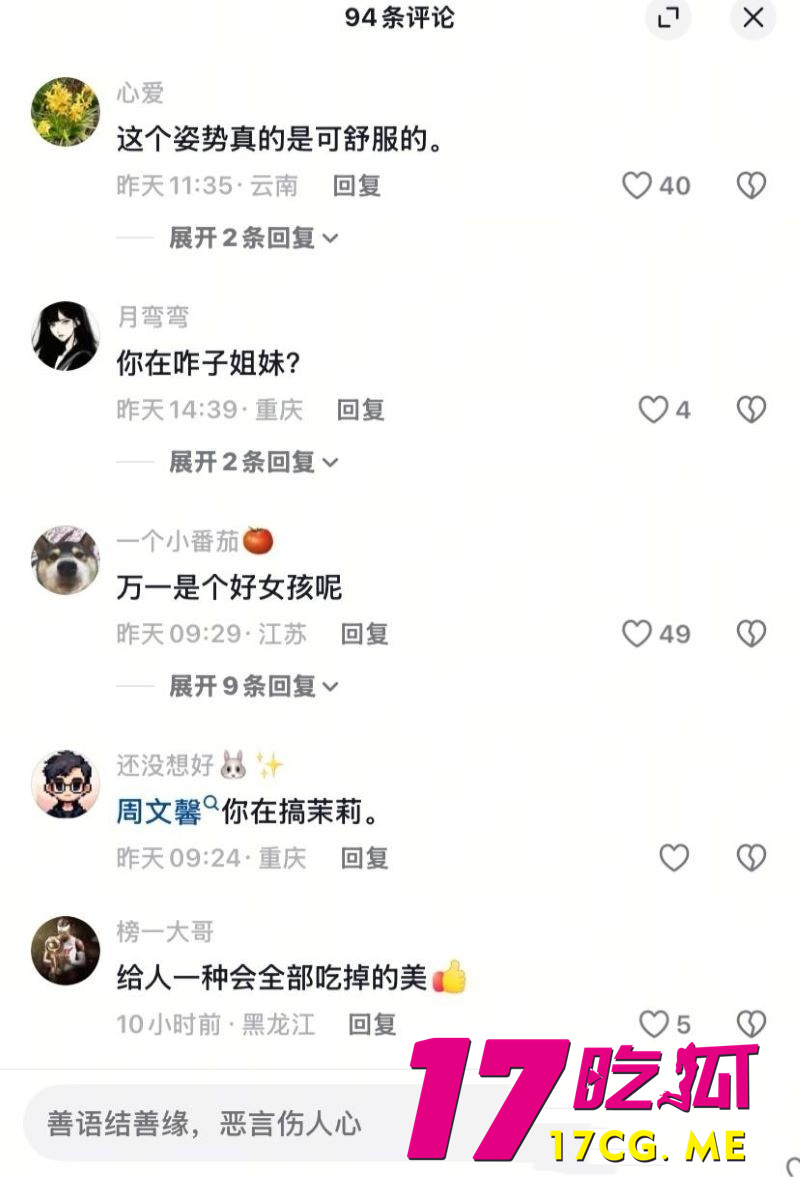Dislike 心爱's comment

(x=751, y=185)
